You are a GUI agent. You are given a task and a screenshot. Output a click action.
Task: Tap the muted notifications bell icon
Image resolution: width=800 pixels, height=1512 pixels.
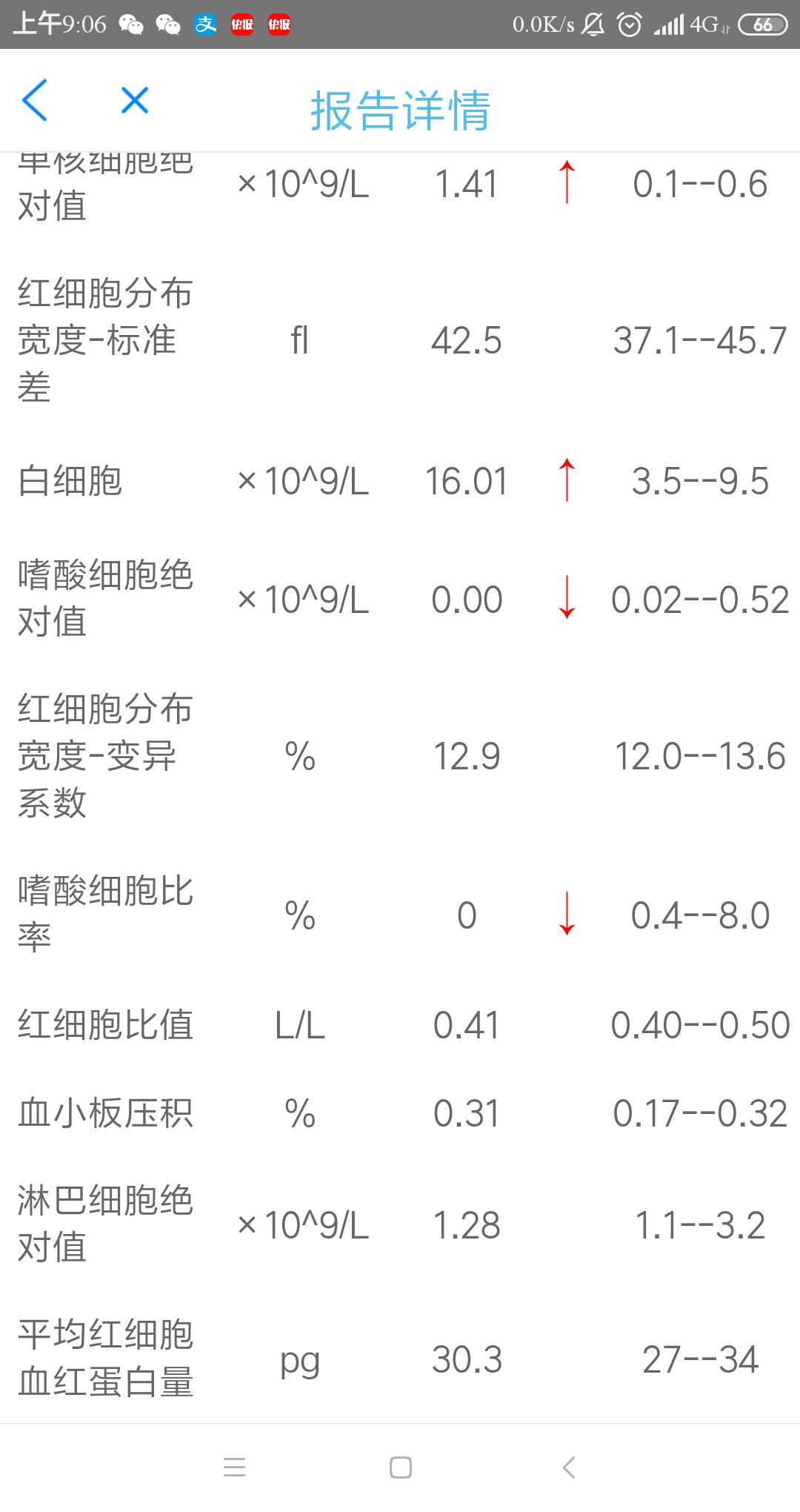coord(593,24)
